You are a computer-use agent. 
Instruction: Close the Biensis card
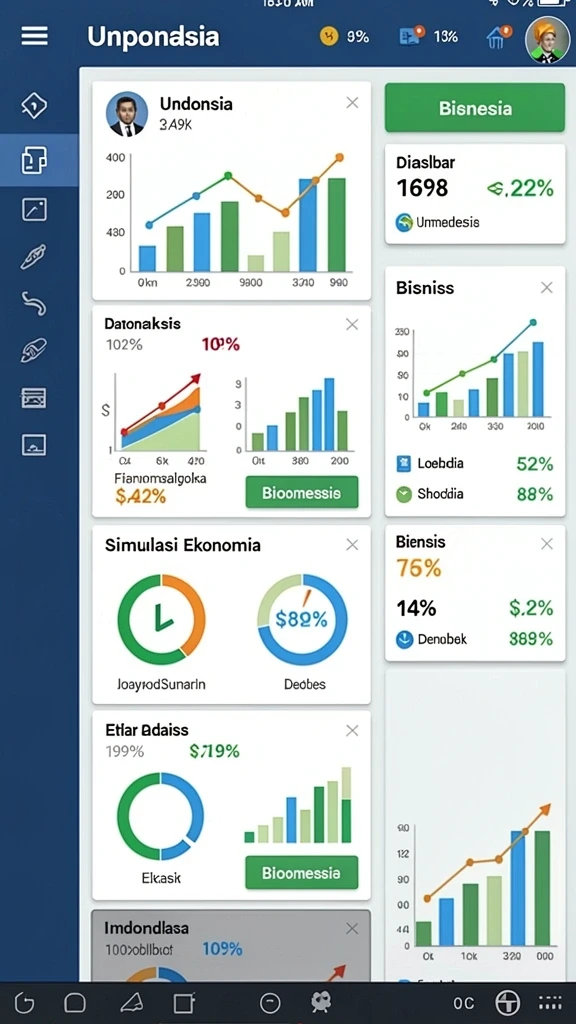pyautogui.click(x=547, y=543)
